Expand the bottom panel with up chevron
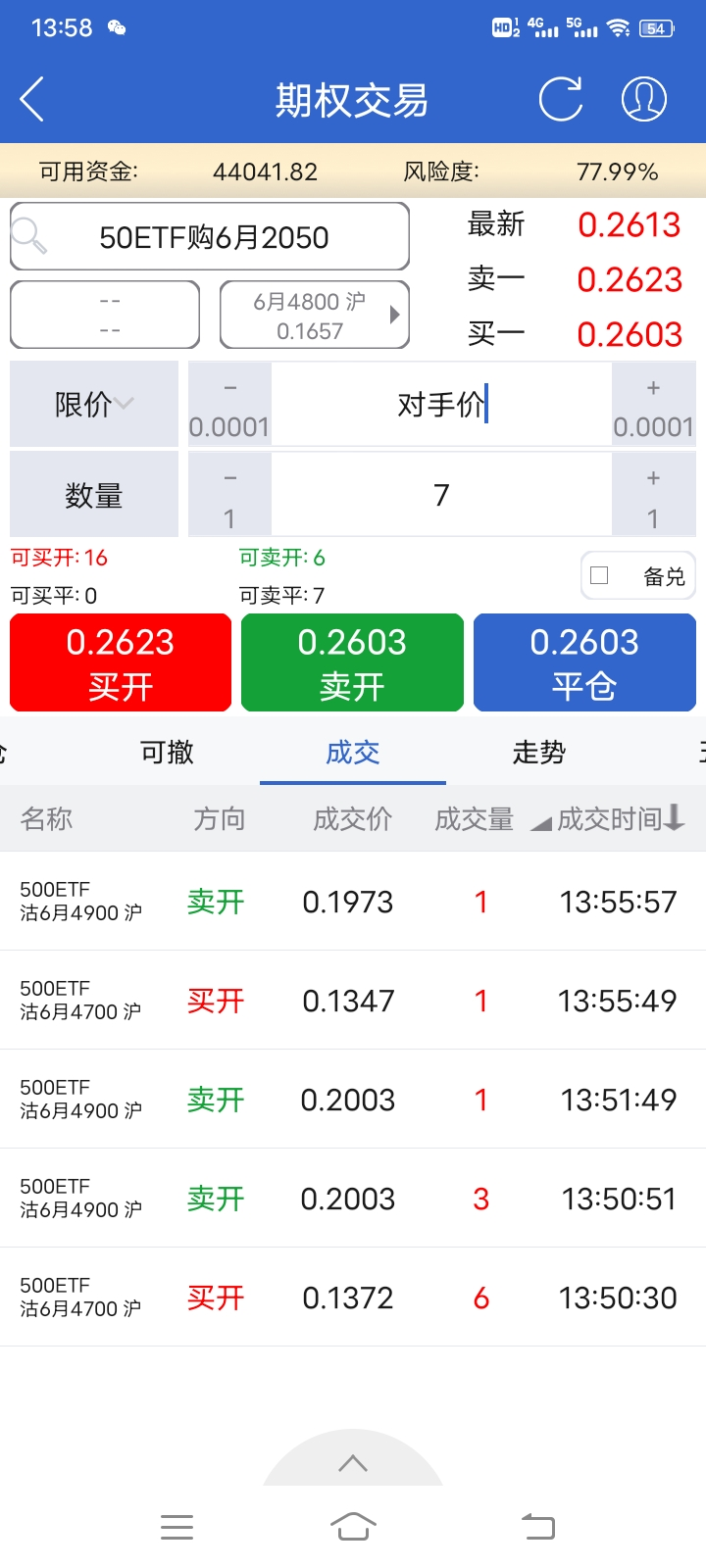The height and width of the screenshot is (1568, 706). pos(353,1464)
